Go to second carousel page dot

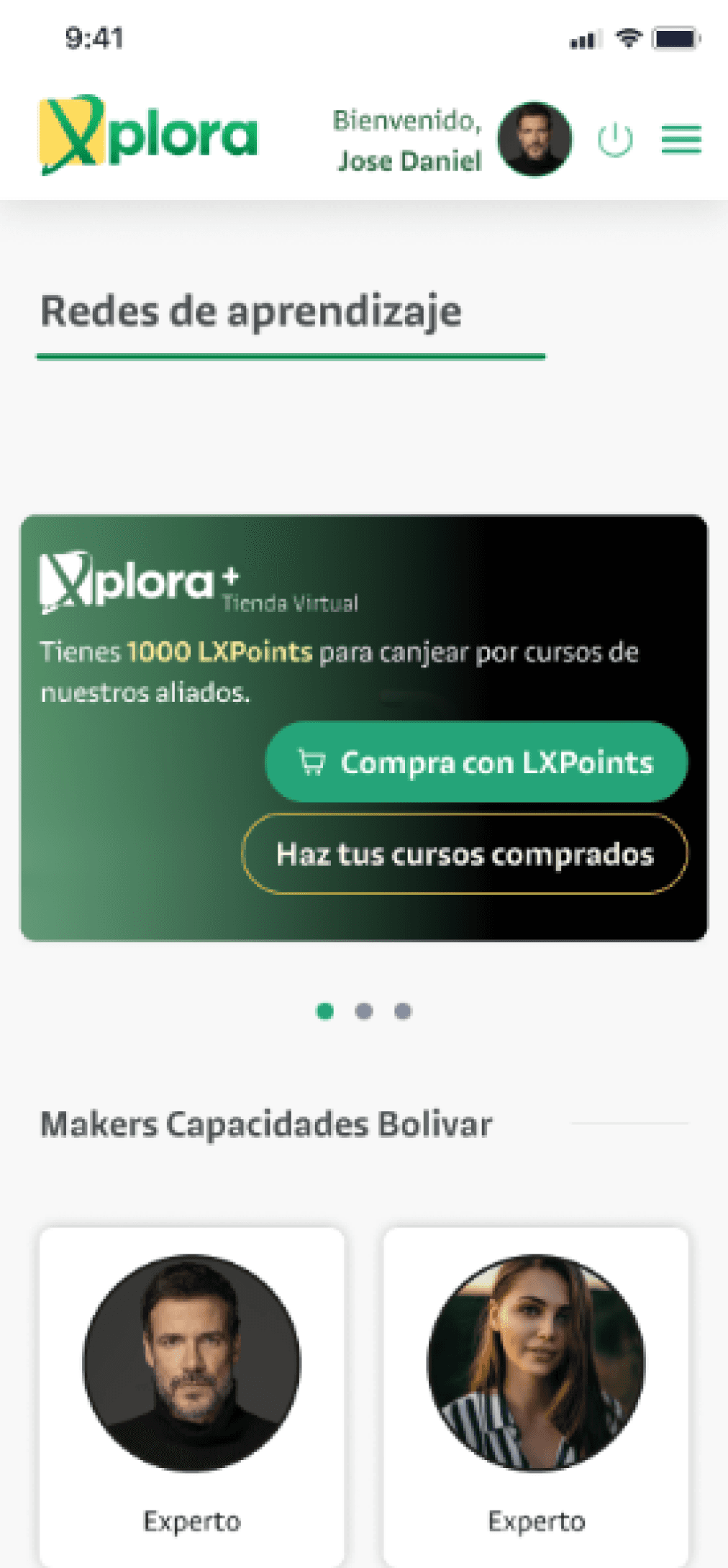364,1011
